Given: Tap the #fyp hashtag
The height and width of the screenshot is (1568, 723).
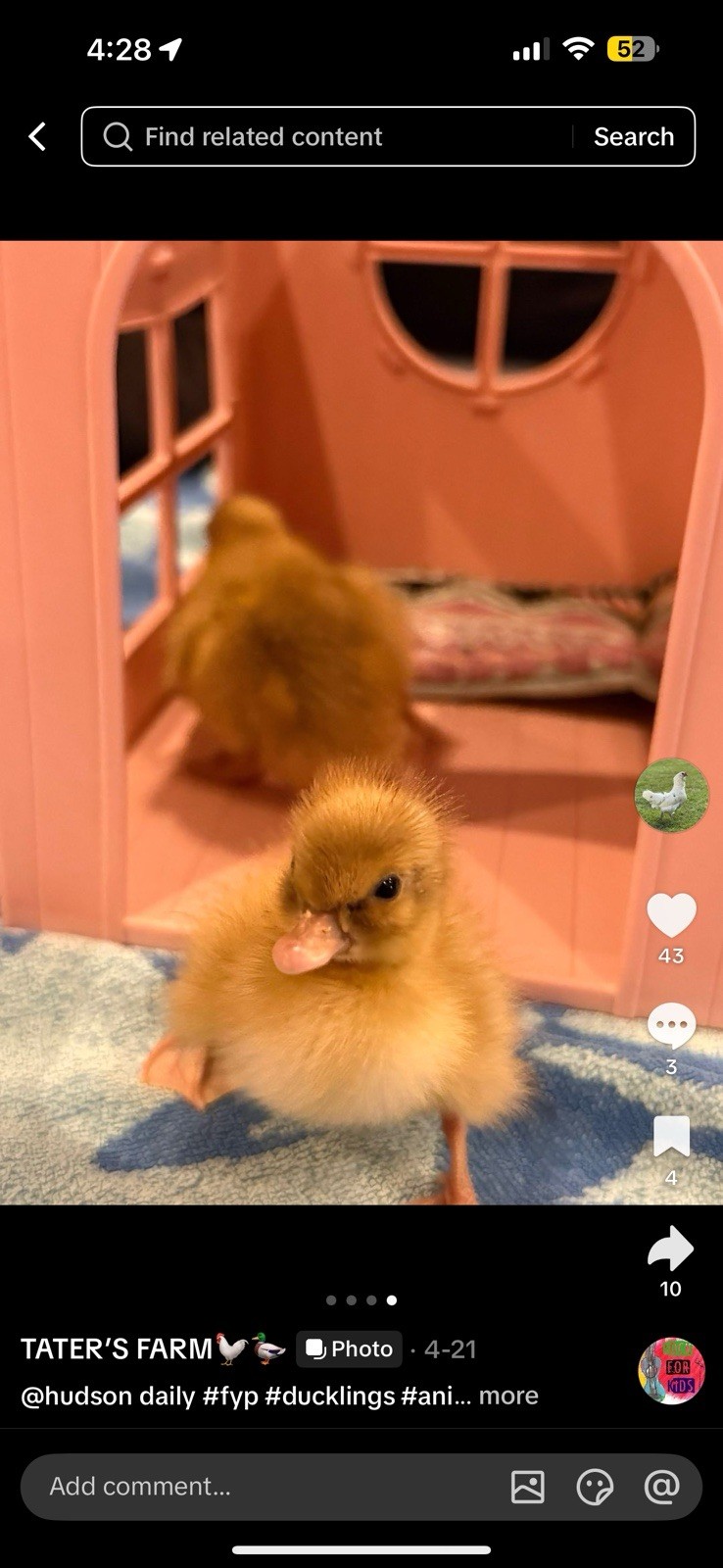Looking at the screenshot, I should tap(230, 1396).
